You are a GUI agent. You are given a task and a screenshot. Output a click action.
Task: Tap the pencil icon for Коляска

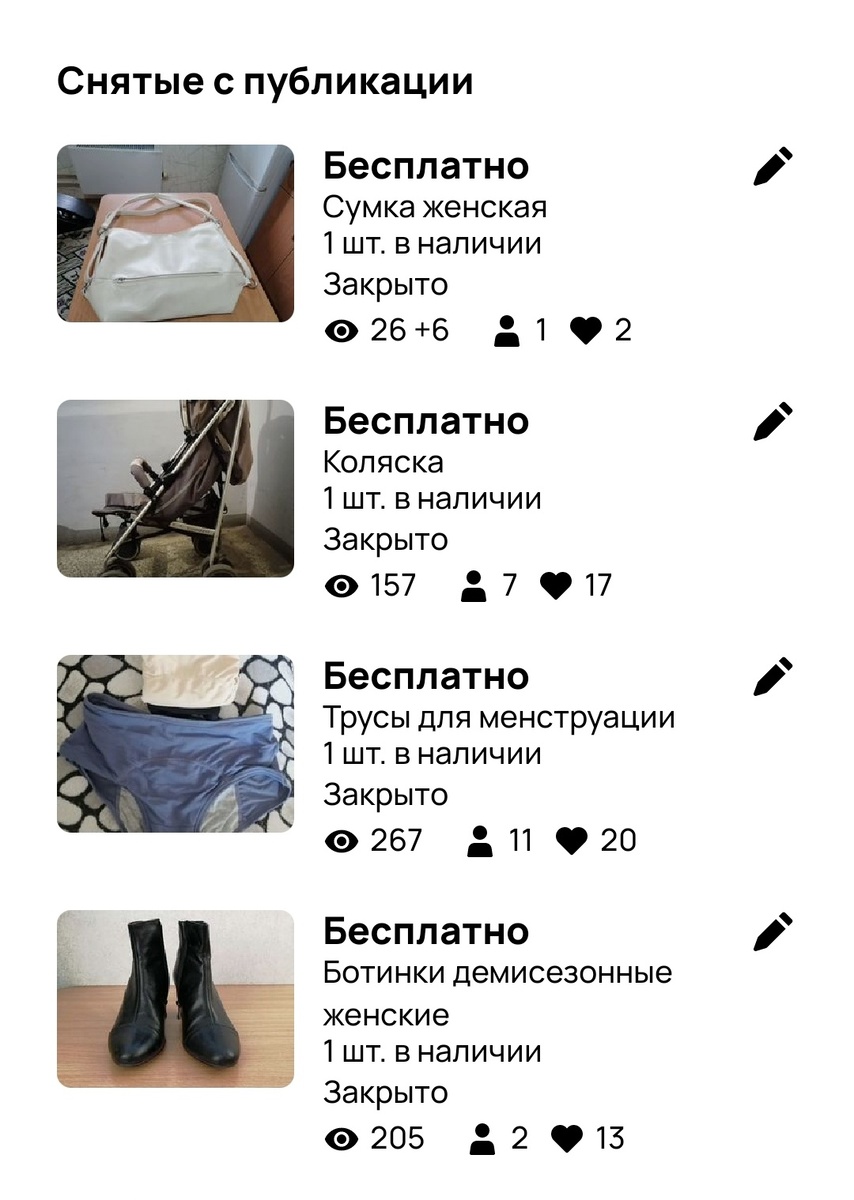pyautogui.click(x=772, y=422)
